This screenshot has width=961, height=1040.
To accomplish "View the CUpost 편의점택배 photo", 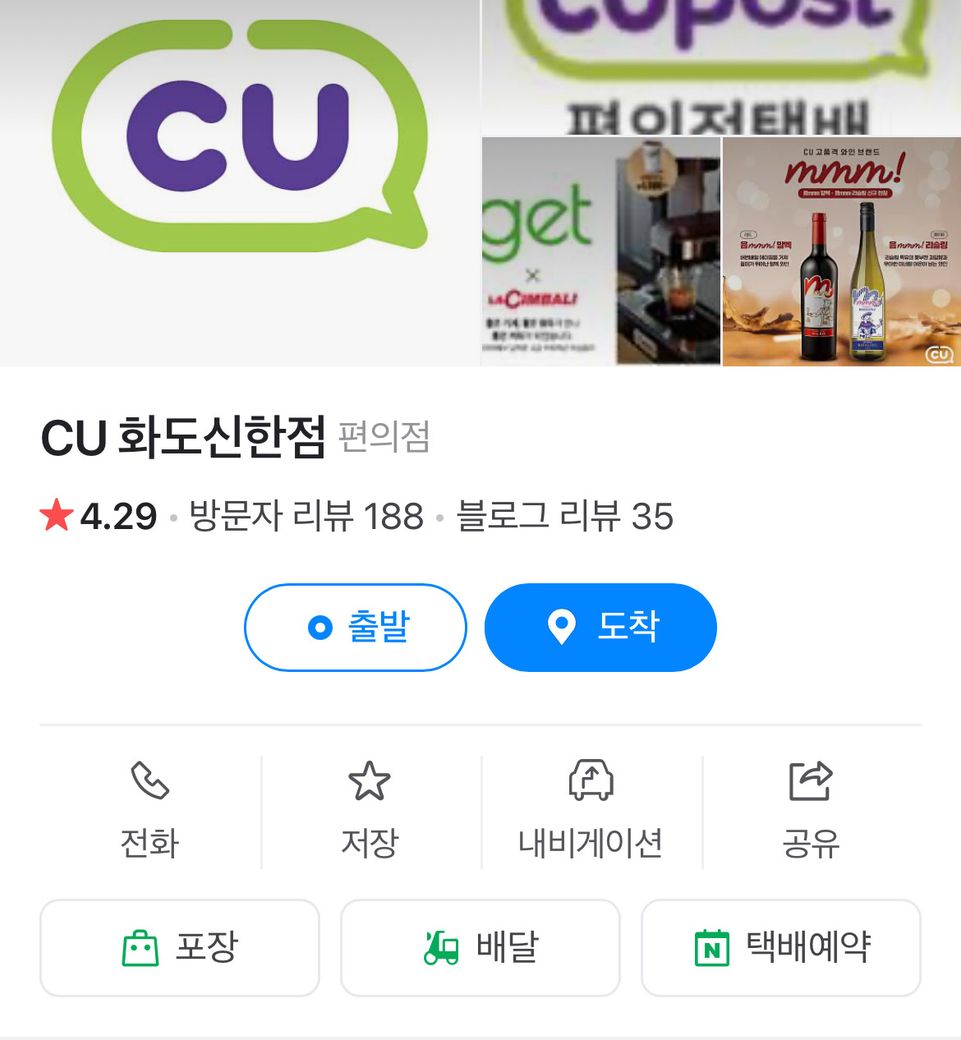I will [x=720, y=65].
